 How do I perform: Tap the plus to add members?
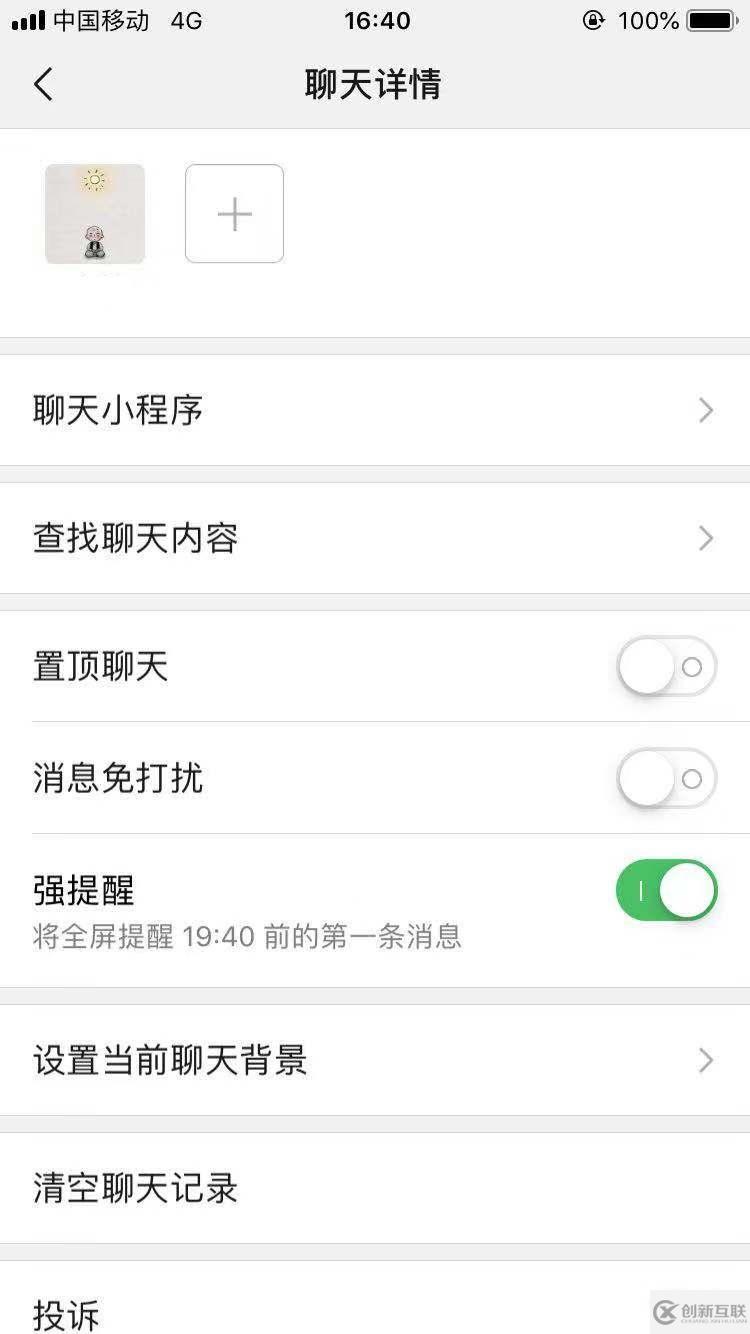click(234, 214)
